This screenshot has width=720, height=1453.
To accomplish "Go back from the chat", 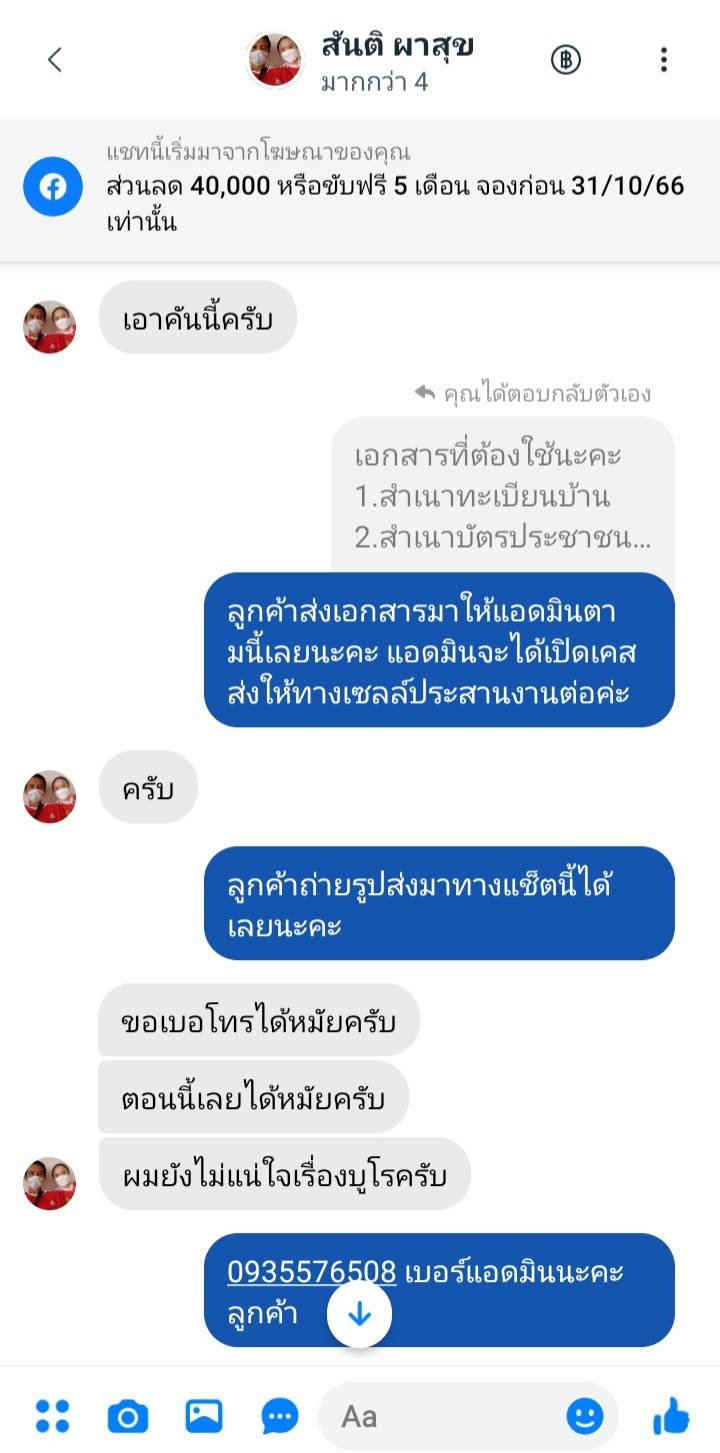I will (55, 60).
